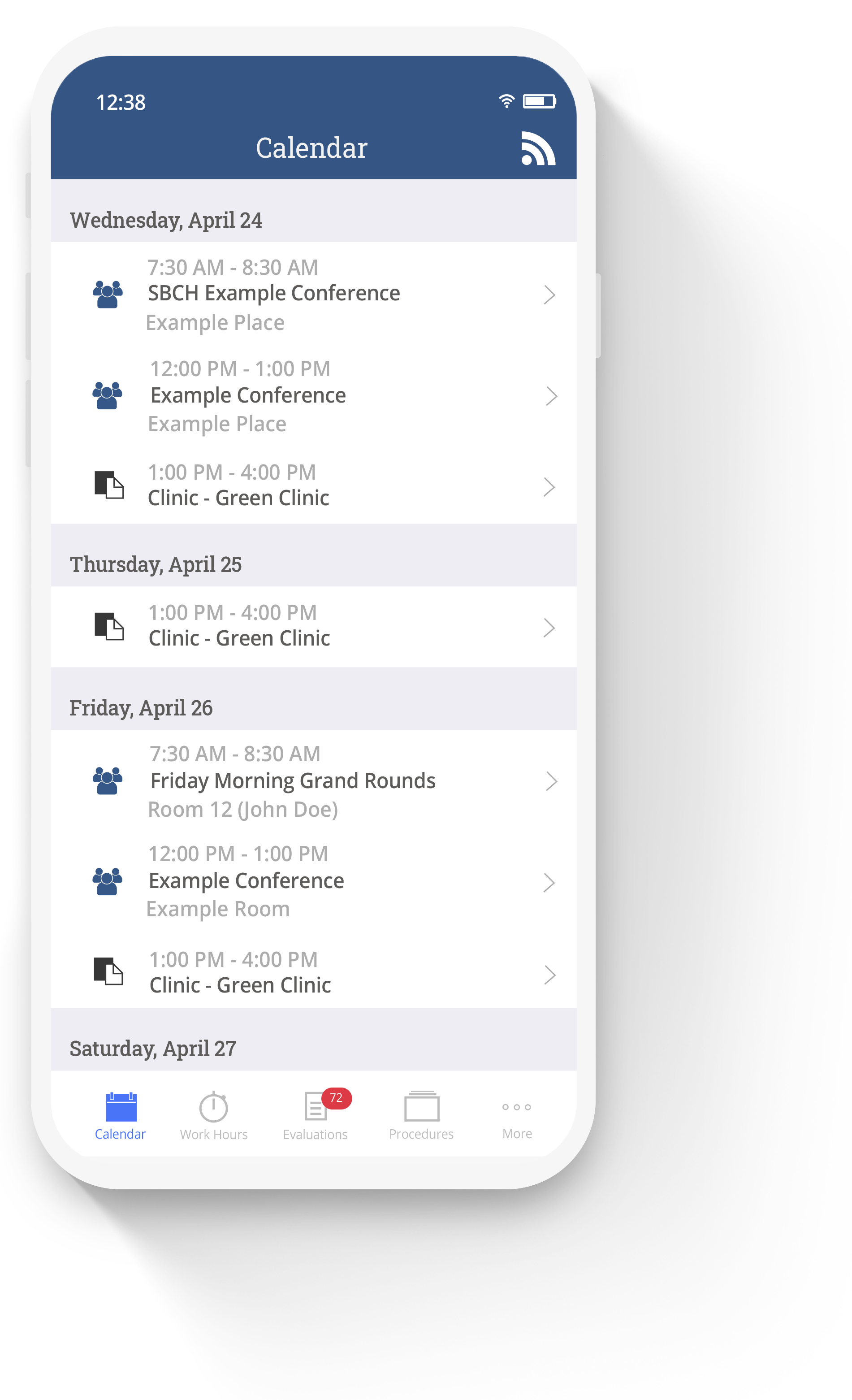Open Friday Morning Grand Rounds event
The image size is (852, 1400).
click(x=314, y=780)
